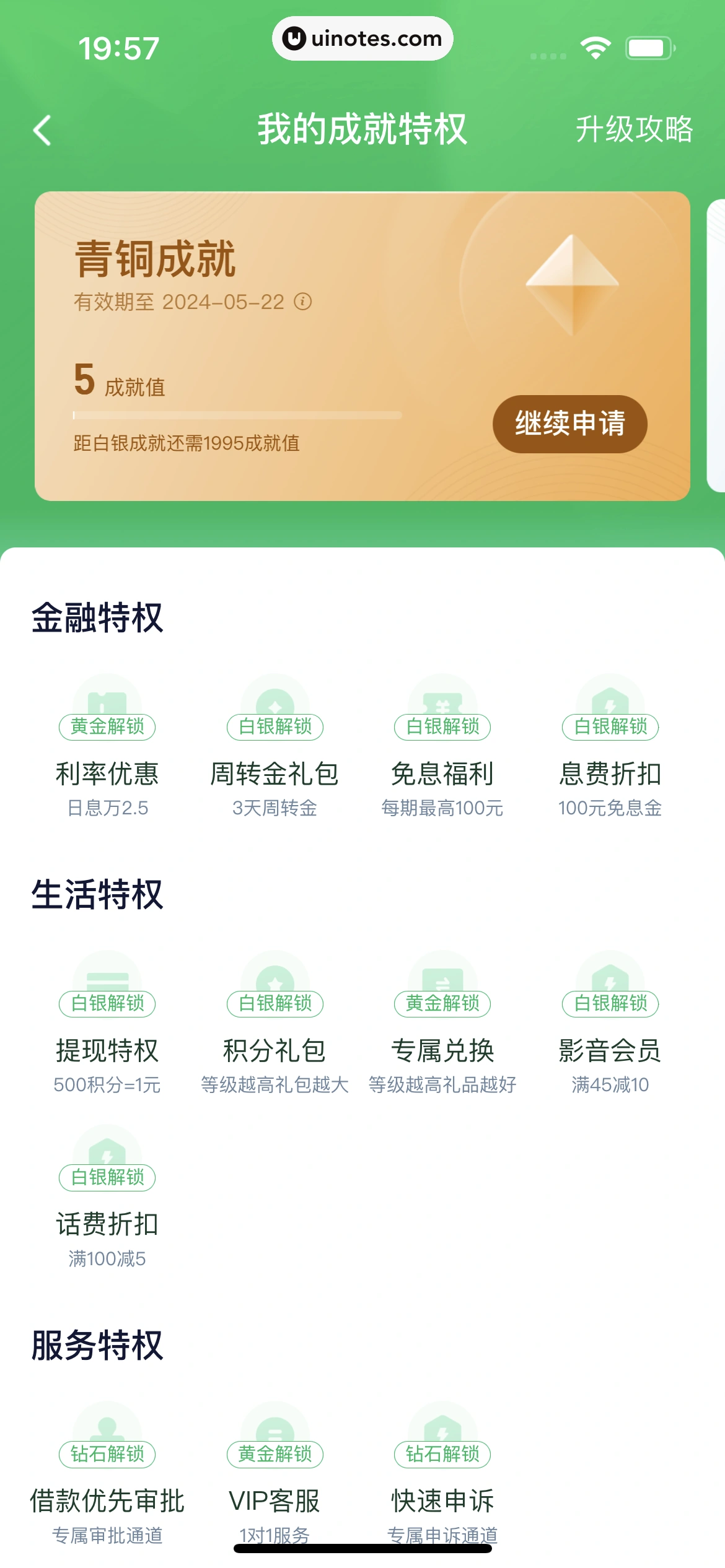725x1568 pixels.
Task: Tap the info icon beside the validity date
Action: click(302, 302)
